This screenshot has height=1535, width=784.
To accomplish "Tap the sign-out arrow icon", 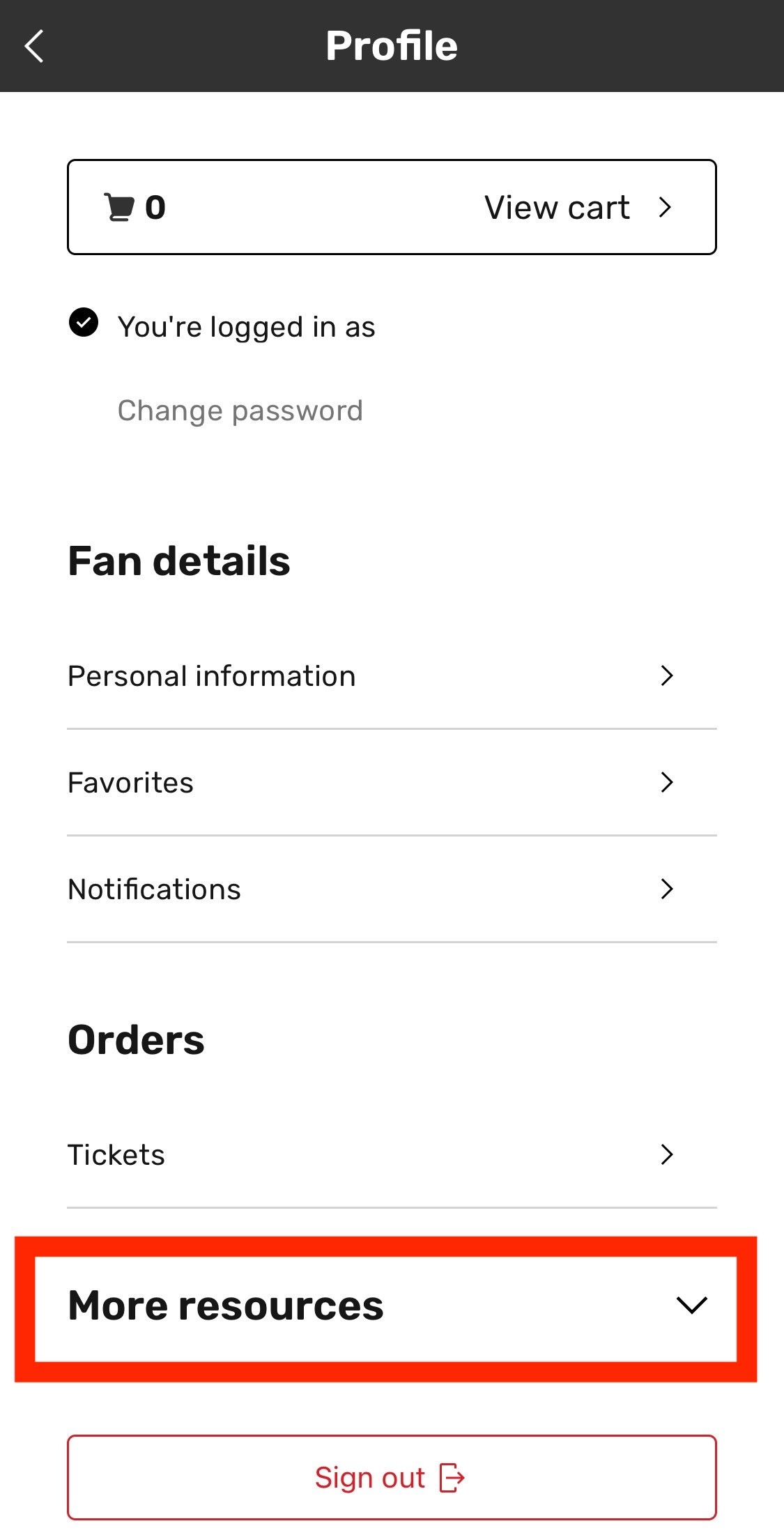I will [x=452, y=1476].
